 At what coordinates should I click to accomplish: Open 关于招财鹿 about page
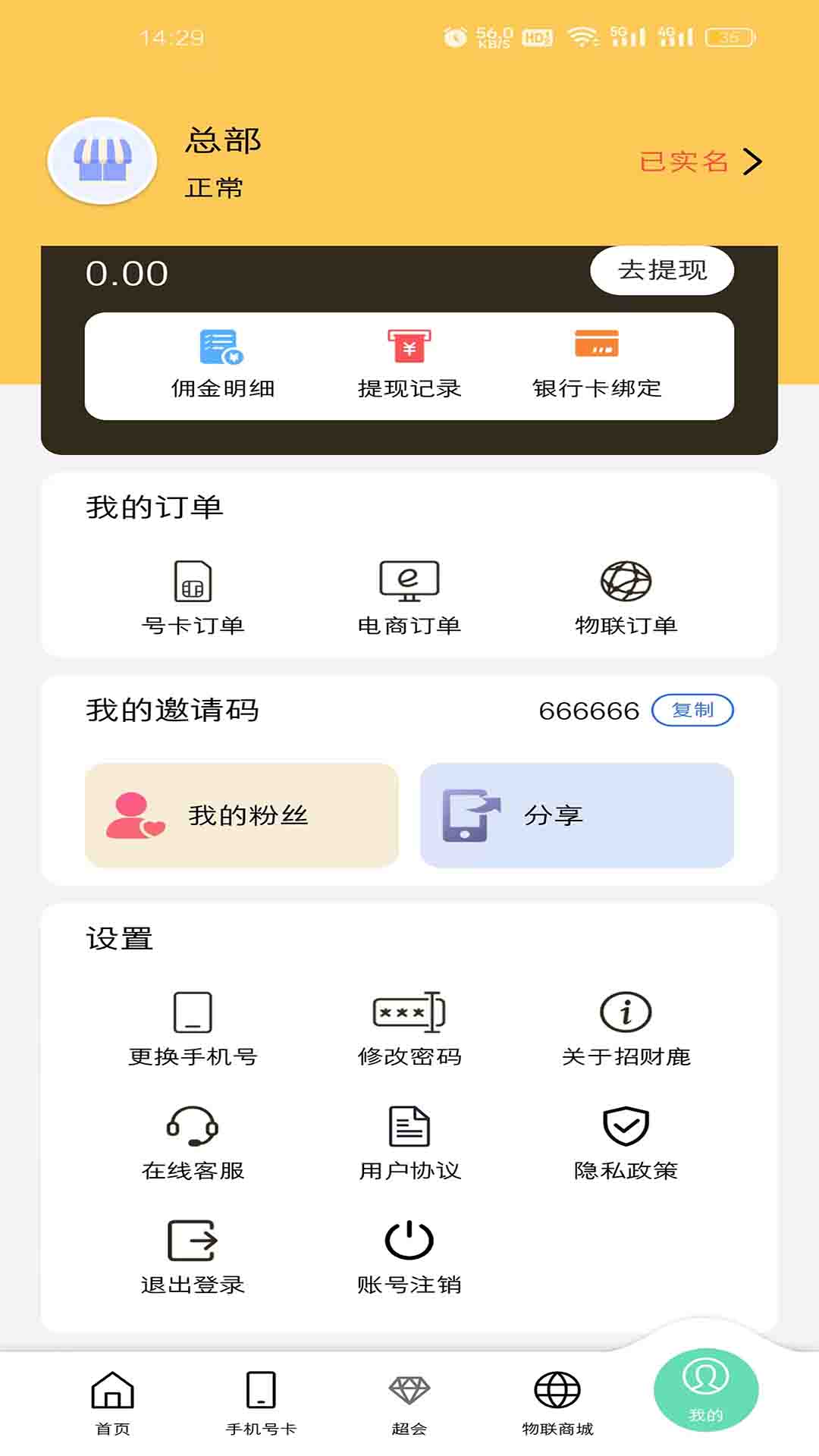pyautogui.click(x=626, y=1029)
